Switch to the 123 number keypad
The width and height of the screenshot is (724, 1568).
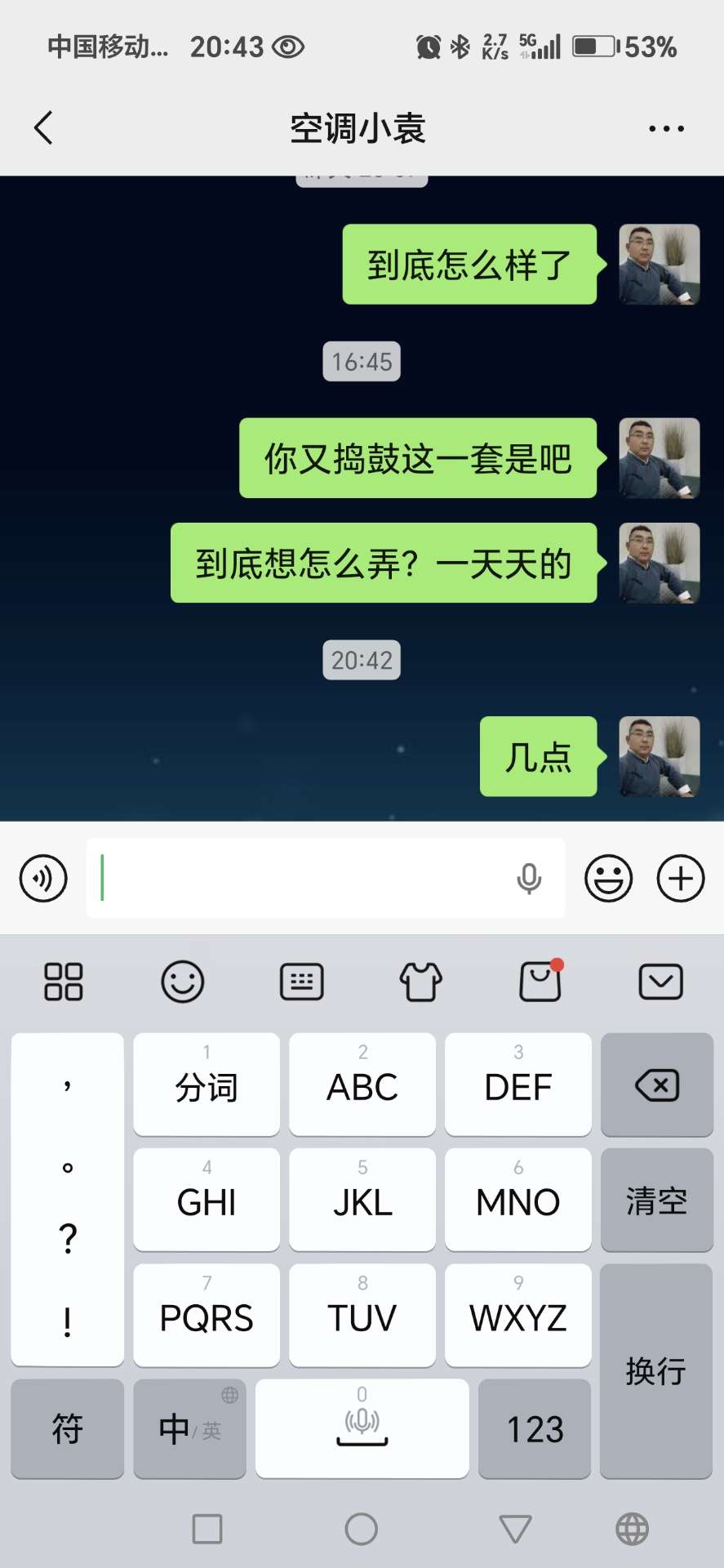(x=535, y=1429)
